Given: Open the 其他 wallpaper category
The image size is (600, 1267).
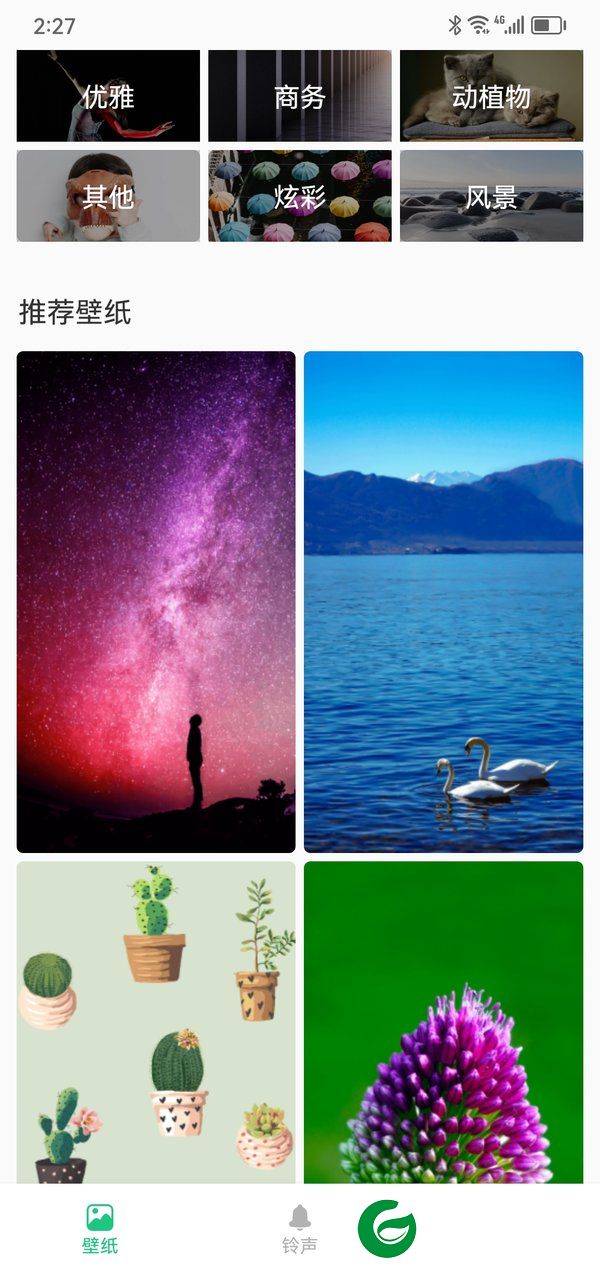Looking at the screenshot, I should click(x=108, y=196).
